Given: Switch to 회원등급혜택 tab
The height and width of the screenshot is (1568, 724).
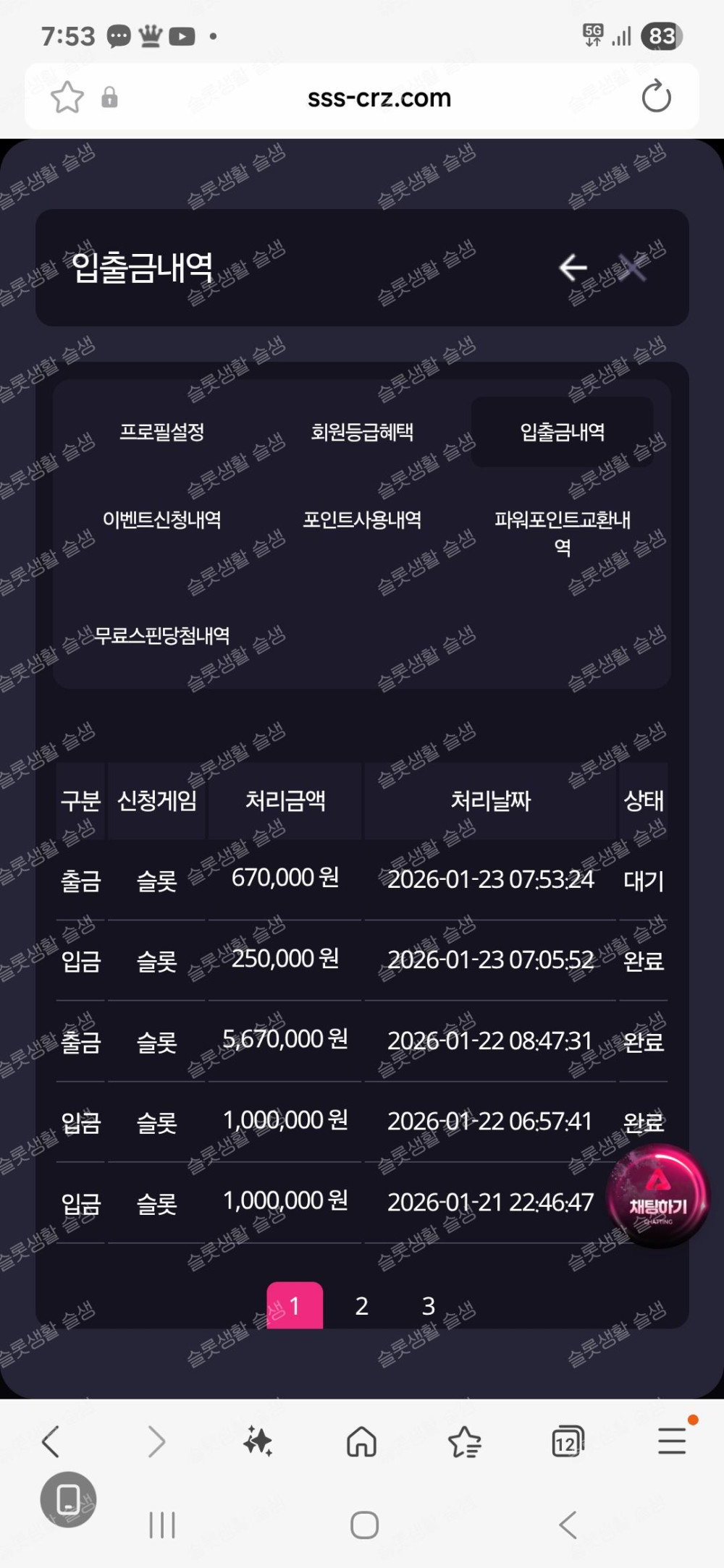Looking at the screenshot, I should [x=362, y=432].
